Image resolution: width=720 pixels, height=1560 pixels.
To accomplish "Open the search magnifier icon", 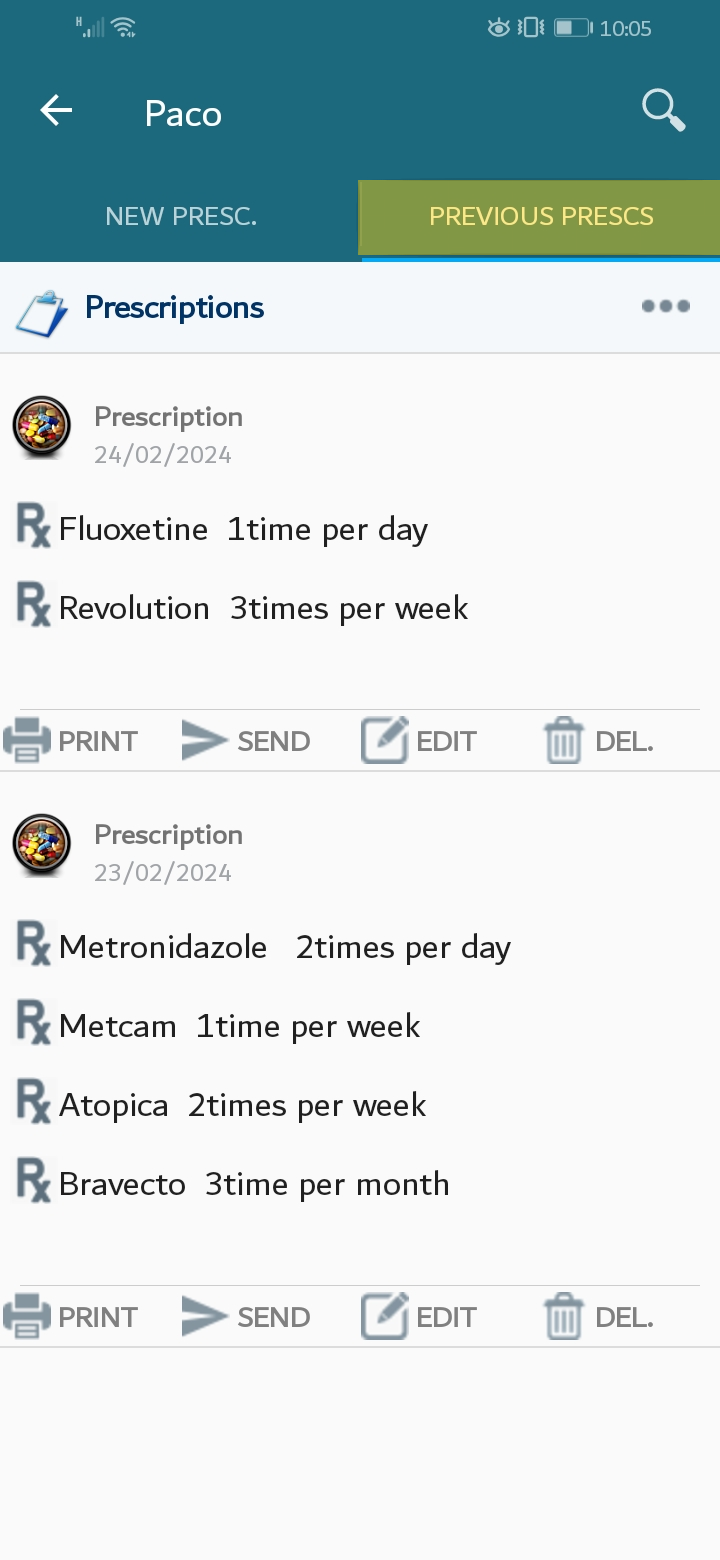I will click(x=663, y=110).
